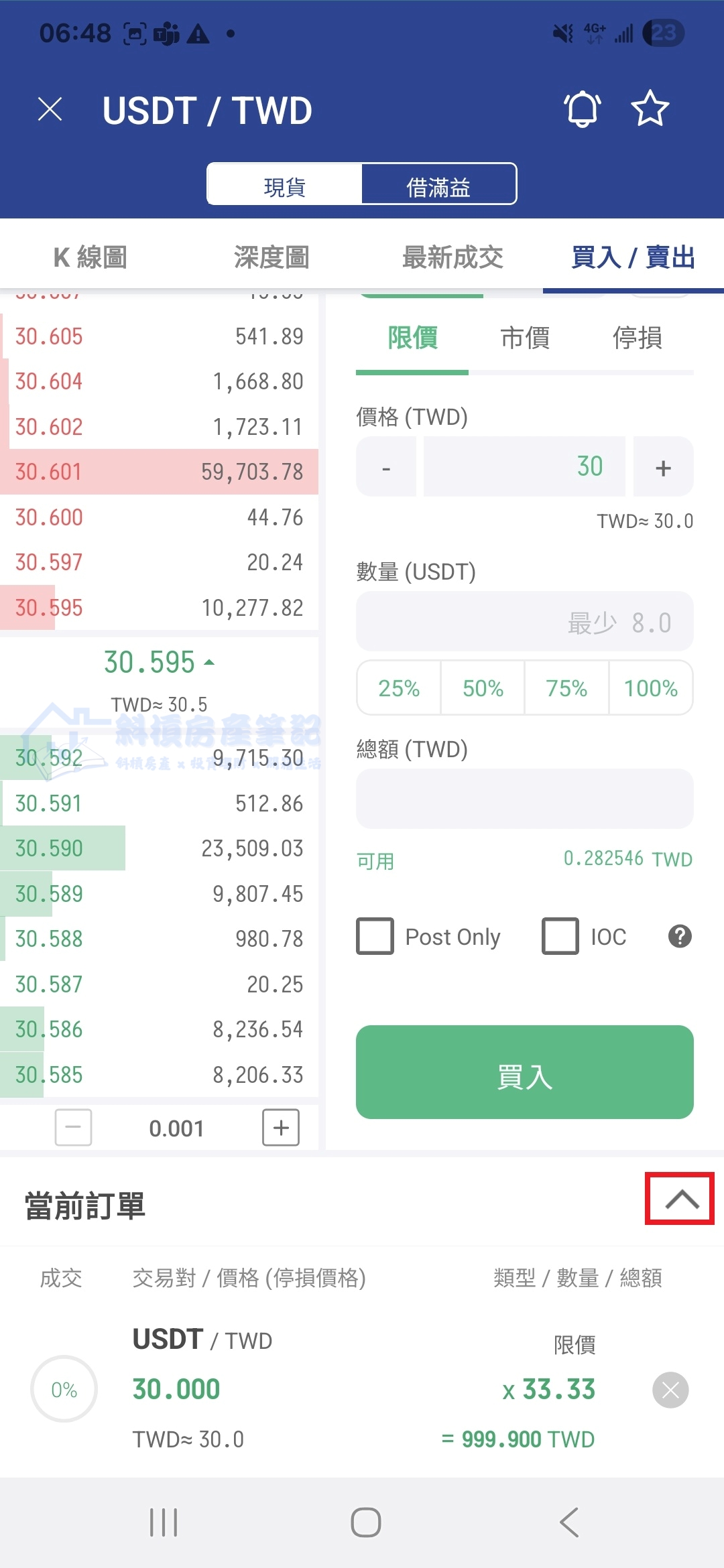Select the 市價 order type

pos(525,338)
